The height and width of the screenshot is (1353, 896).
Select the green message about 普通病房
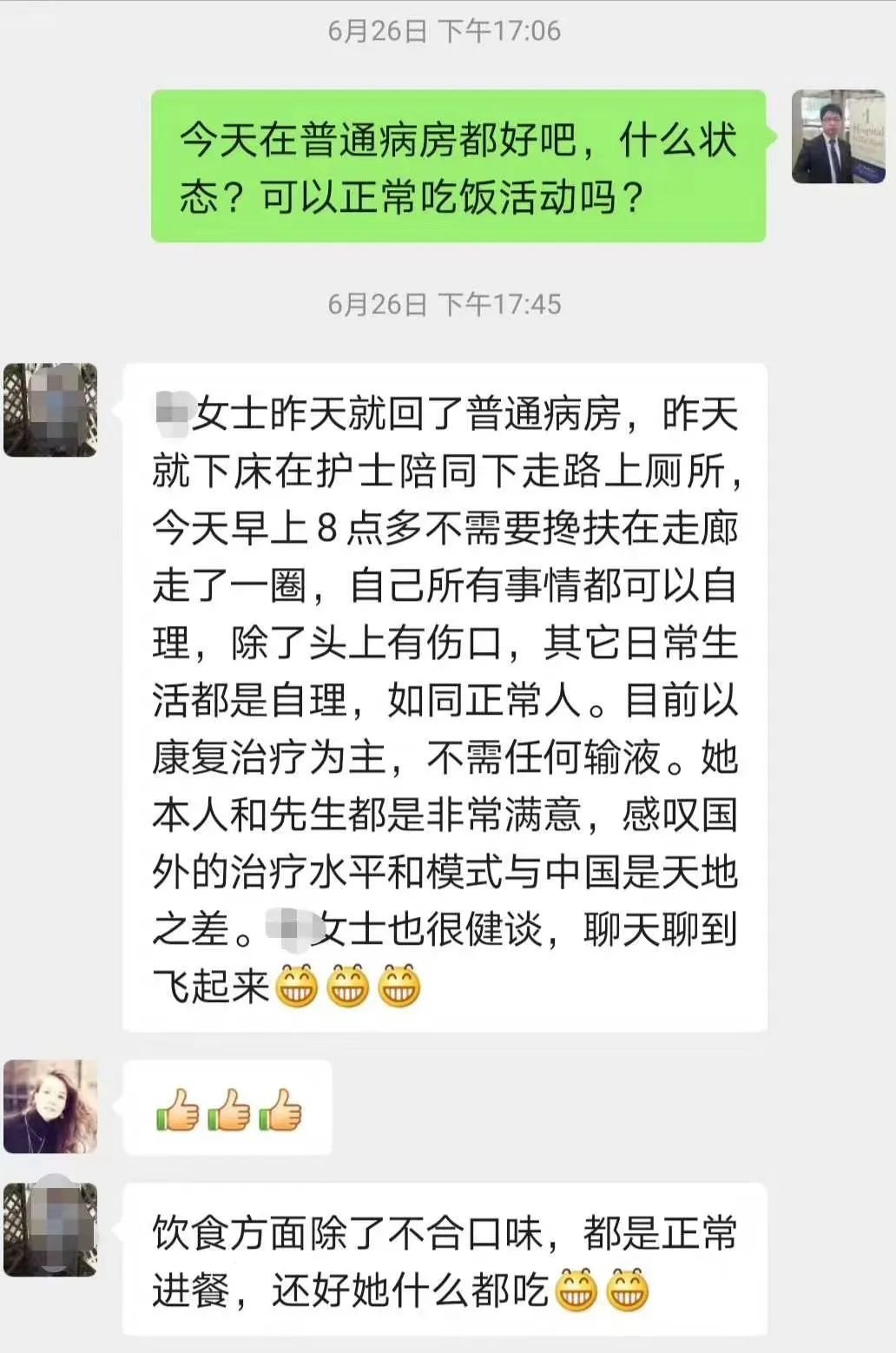pos(458,165)
